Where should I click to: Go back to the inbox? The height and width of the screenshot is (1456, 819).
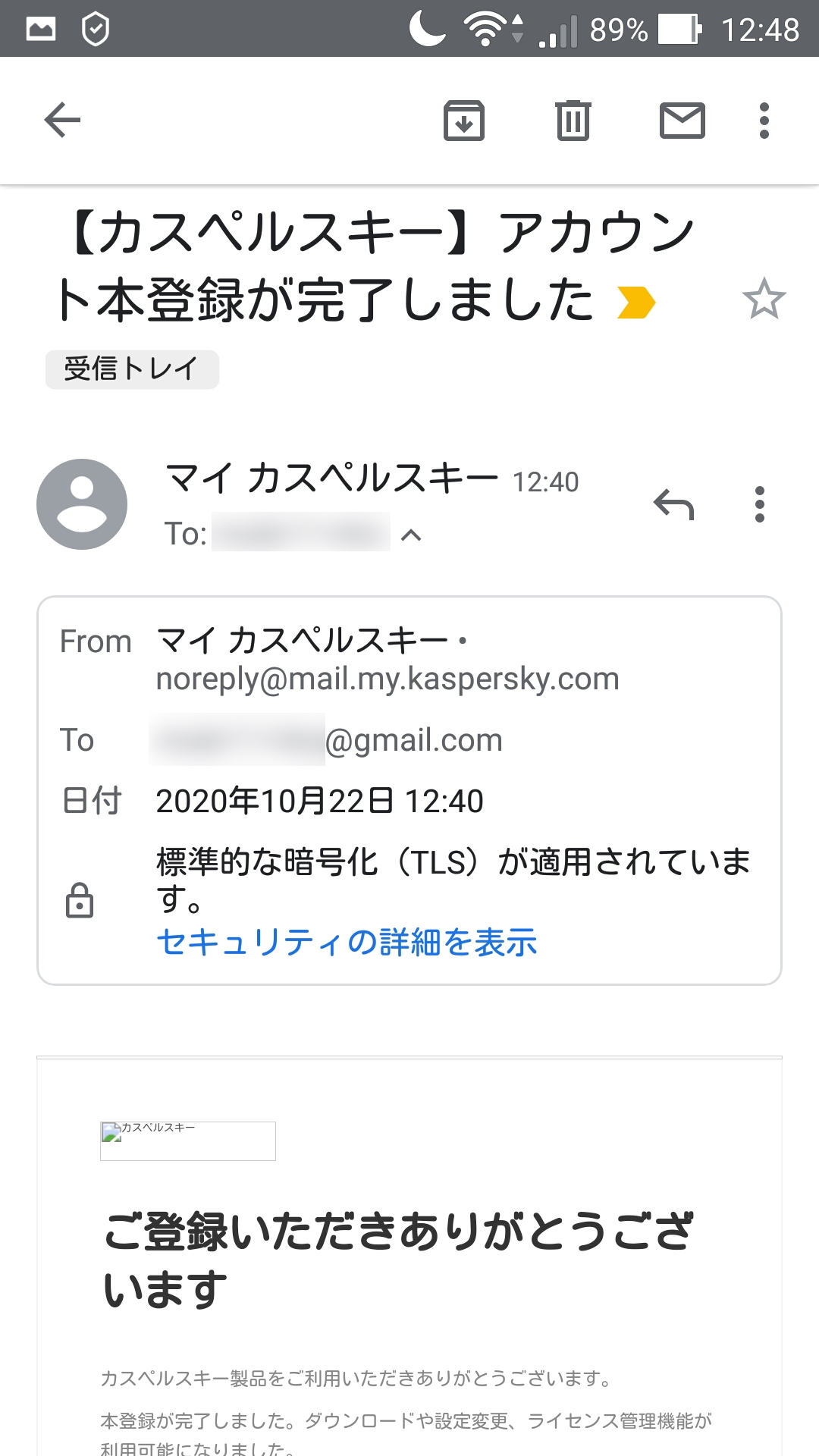click(62, 121)
